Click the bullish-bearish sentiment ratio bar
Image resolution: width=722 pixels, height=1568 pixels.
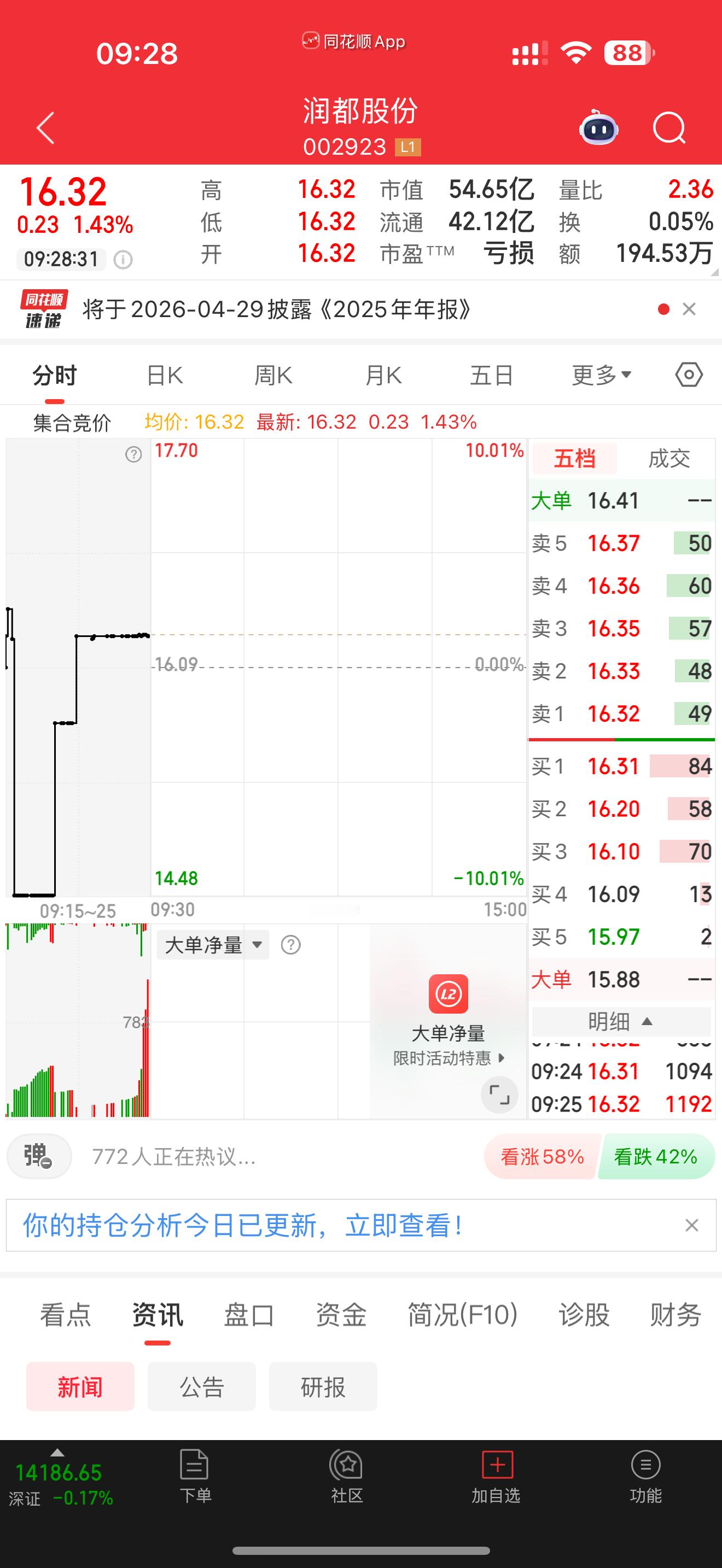click(x=598, y=1156)
